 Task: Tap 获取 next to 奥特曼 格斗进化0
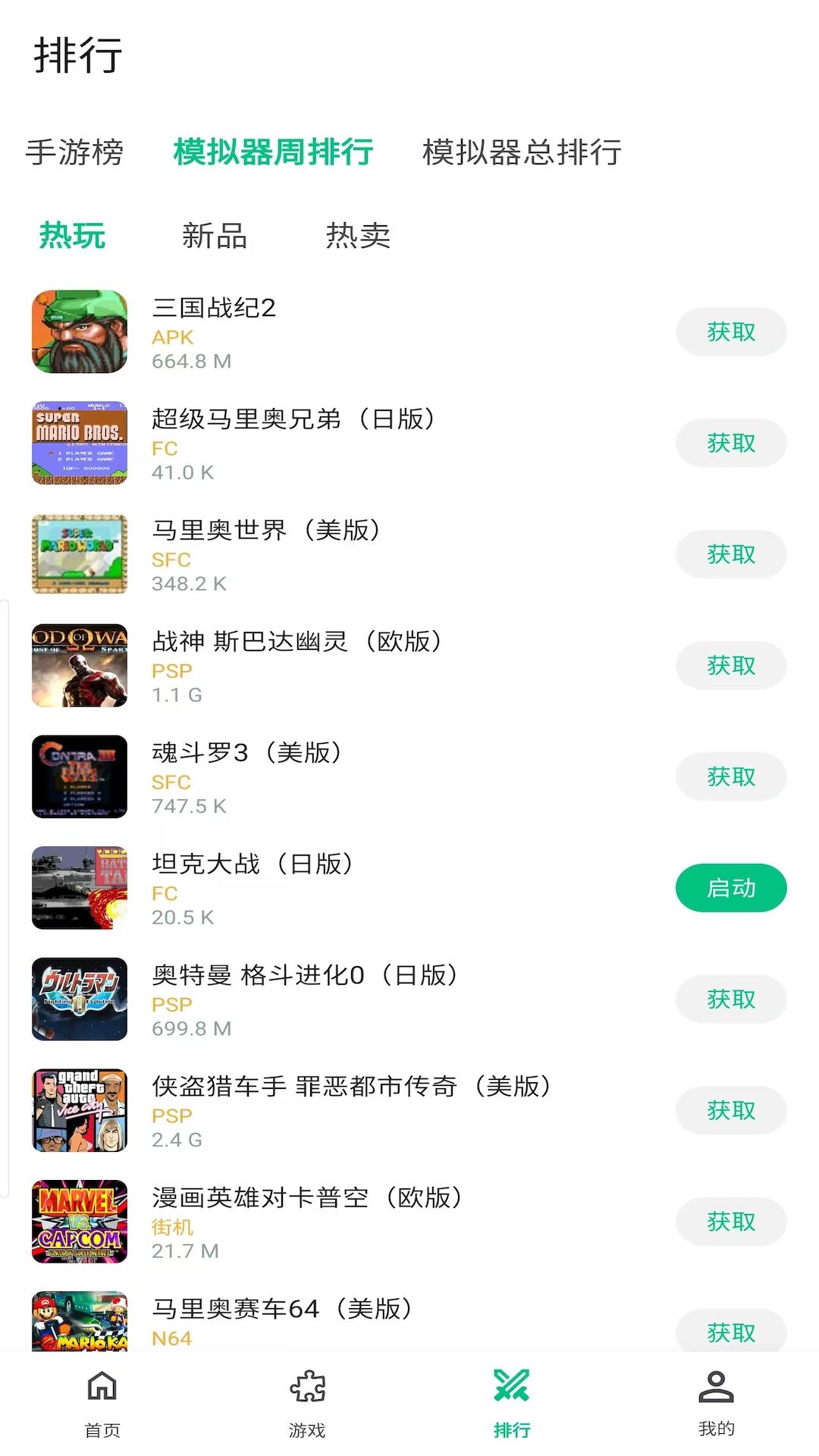(730, 999)
